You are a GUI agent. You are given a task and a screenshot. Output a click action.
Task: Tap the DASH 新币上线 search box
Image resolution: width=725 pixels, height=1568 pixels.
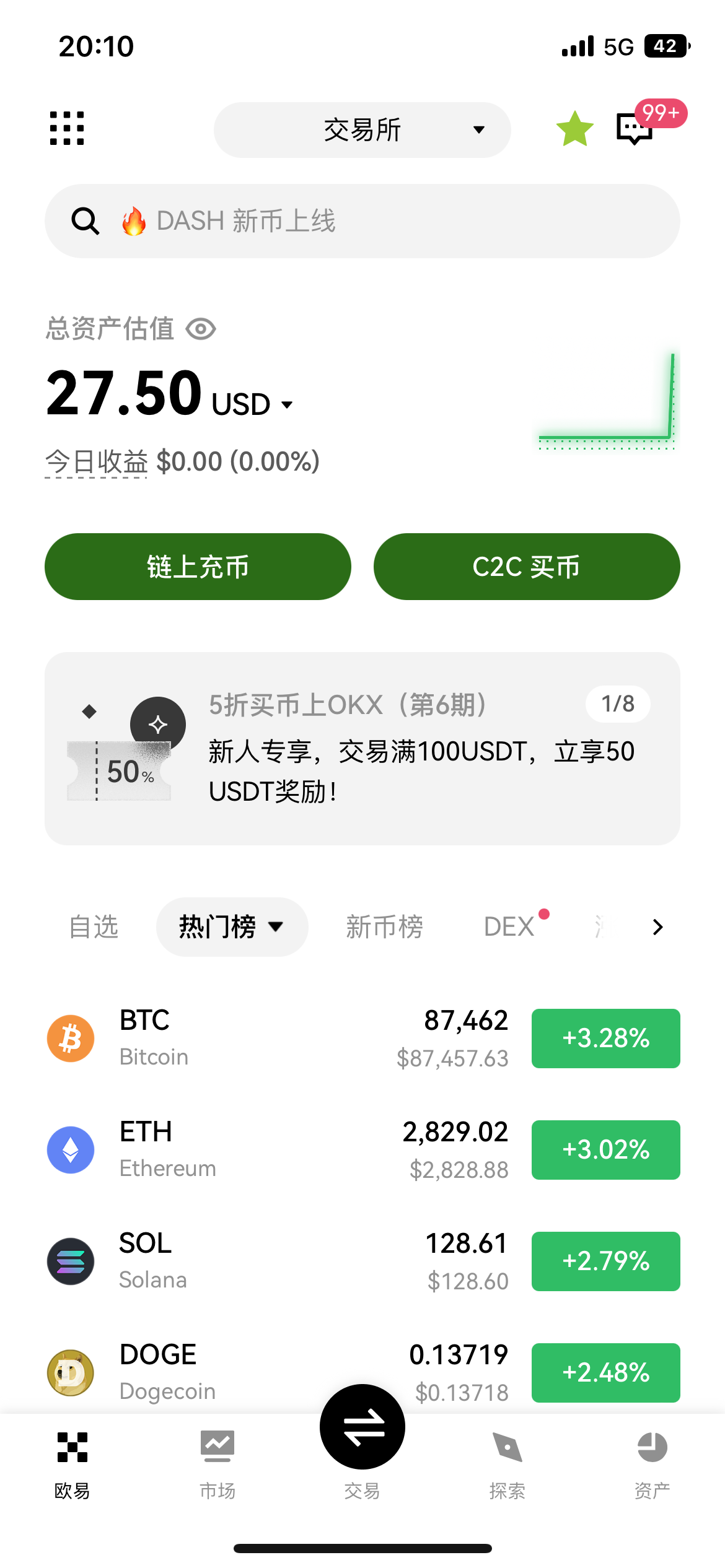click(362, 221)
